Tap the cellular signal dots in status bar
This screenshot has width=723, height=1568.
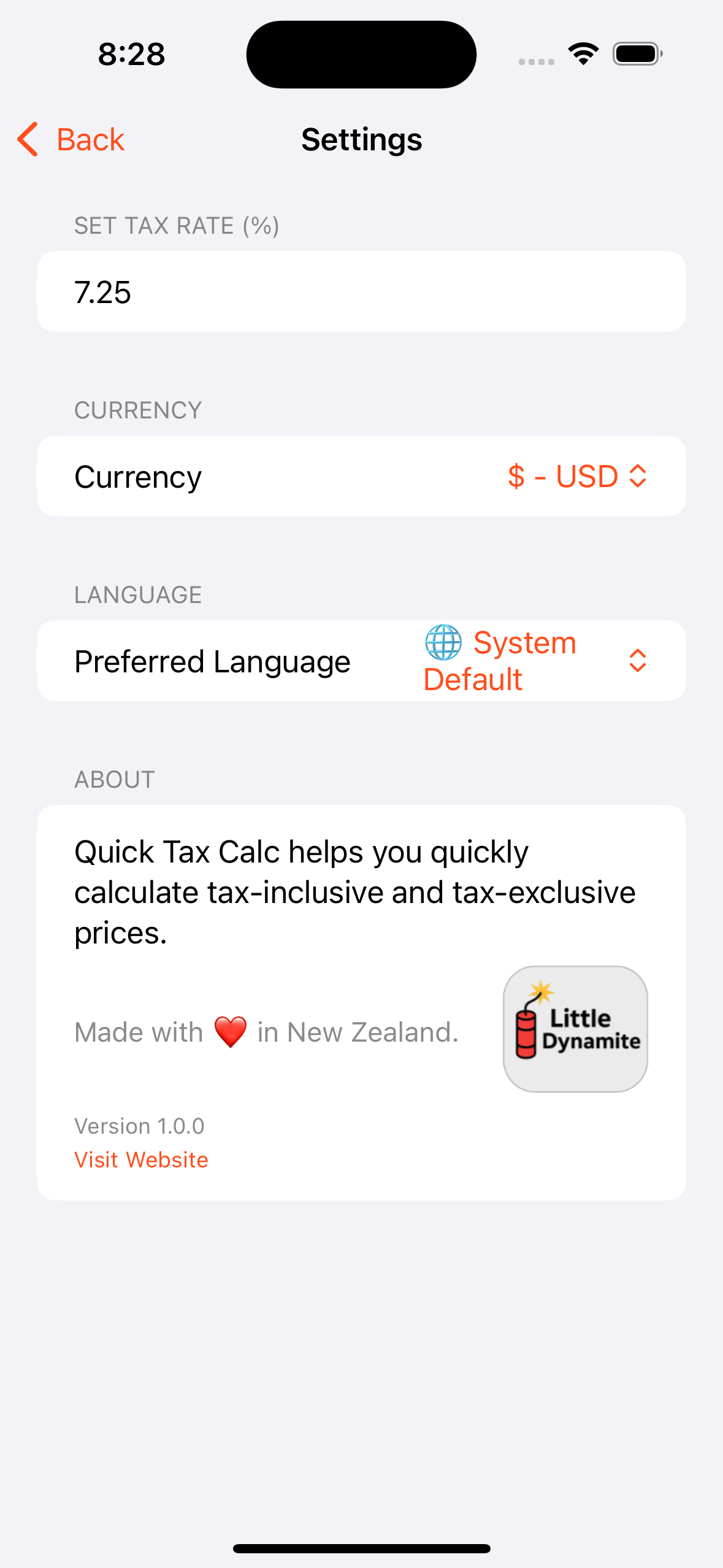535,61
